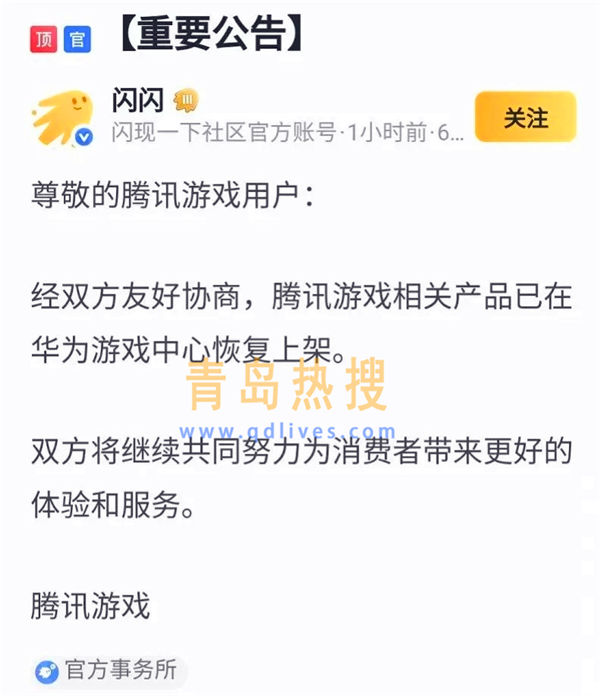Open the 官方事务所 topic tag
600x696 pixels.
[x=108, y=670]
